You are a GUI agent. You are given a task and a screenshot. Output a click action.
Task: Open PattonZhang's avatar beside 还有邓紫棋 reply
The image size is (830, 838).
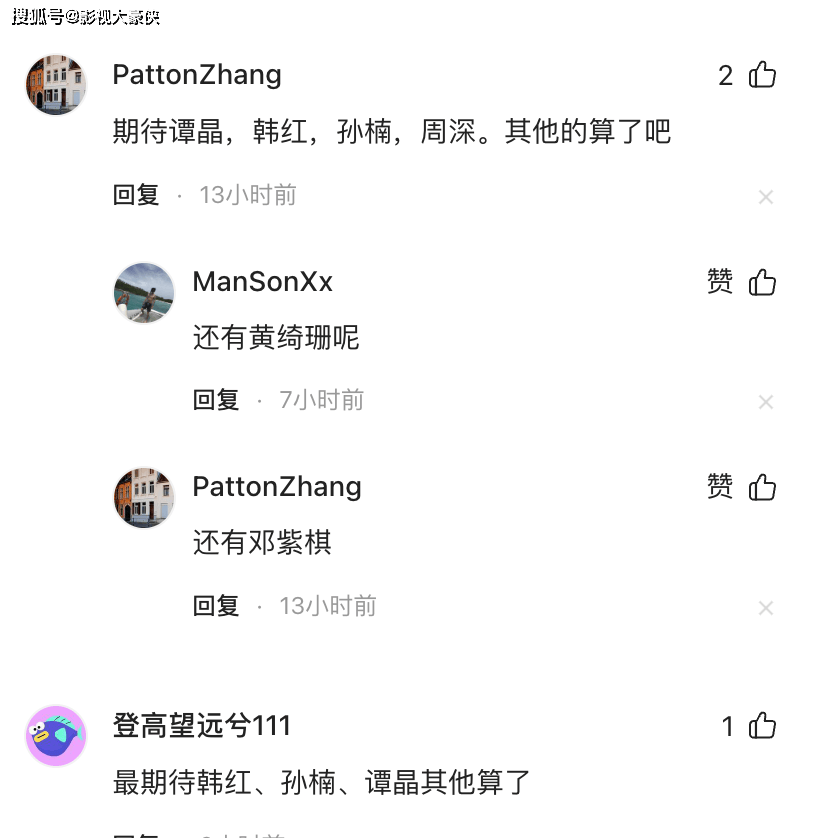145,497
